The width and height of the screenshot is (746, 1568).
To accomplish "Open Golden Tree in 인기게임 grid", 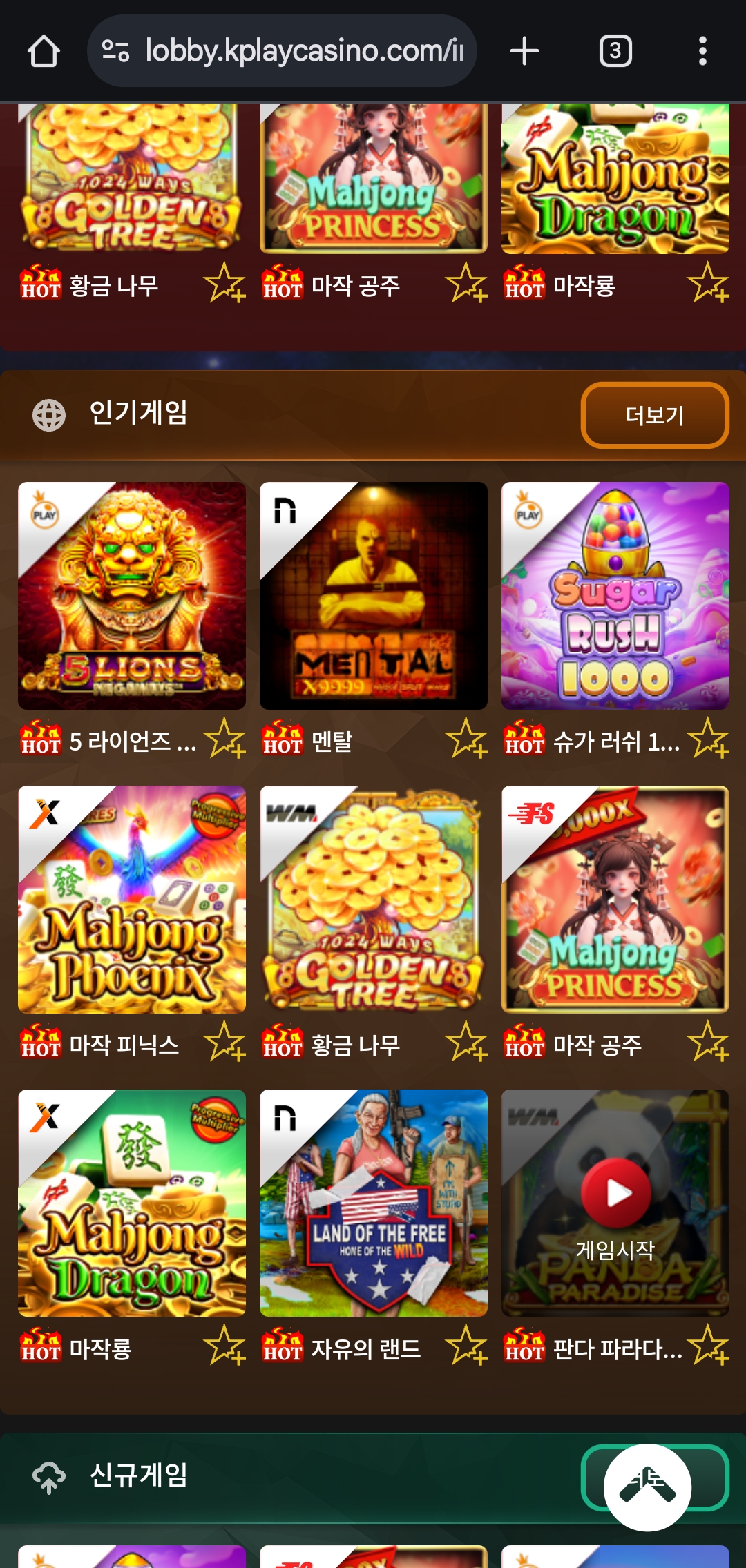I will 374,899.
